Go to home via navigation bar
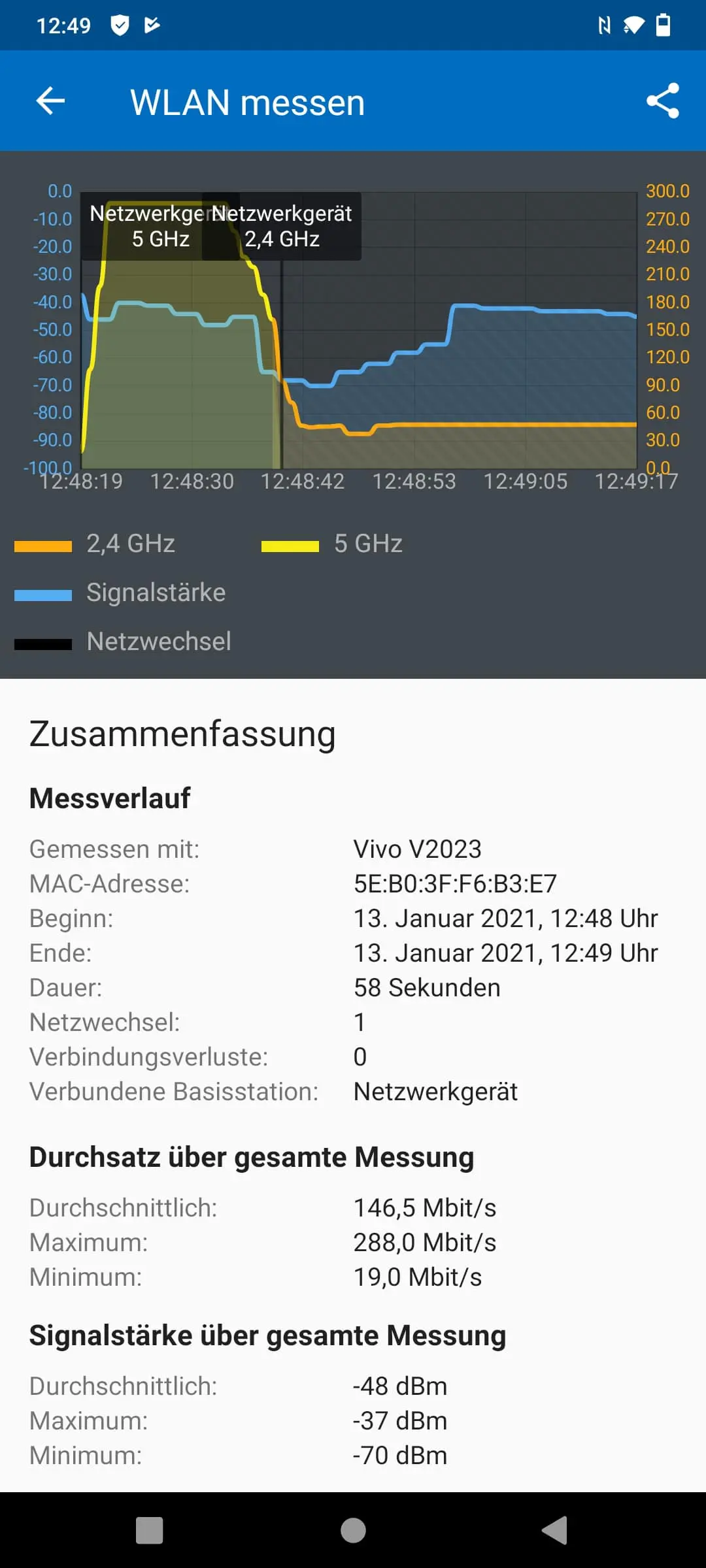 (353, 1530)
